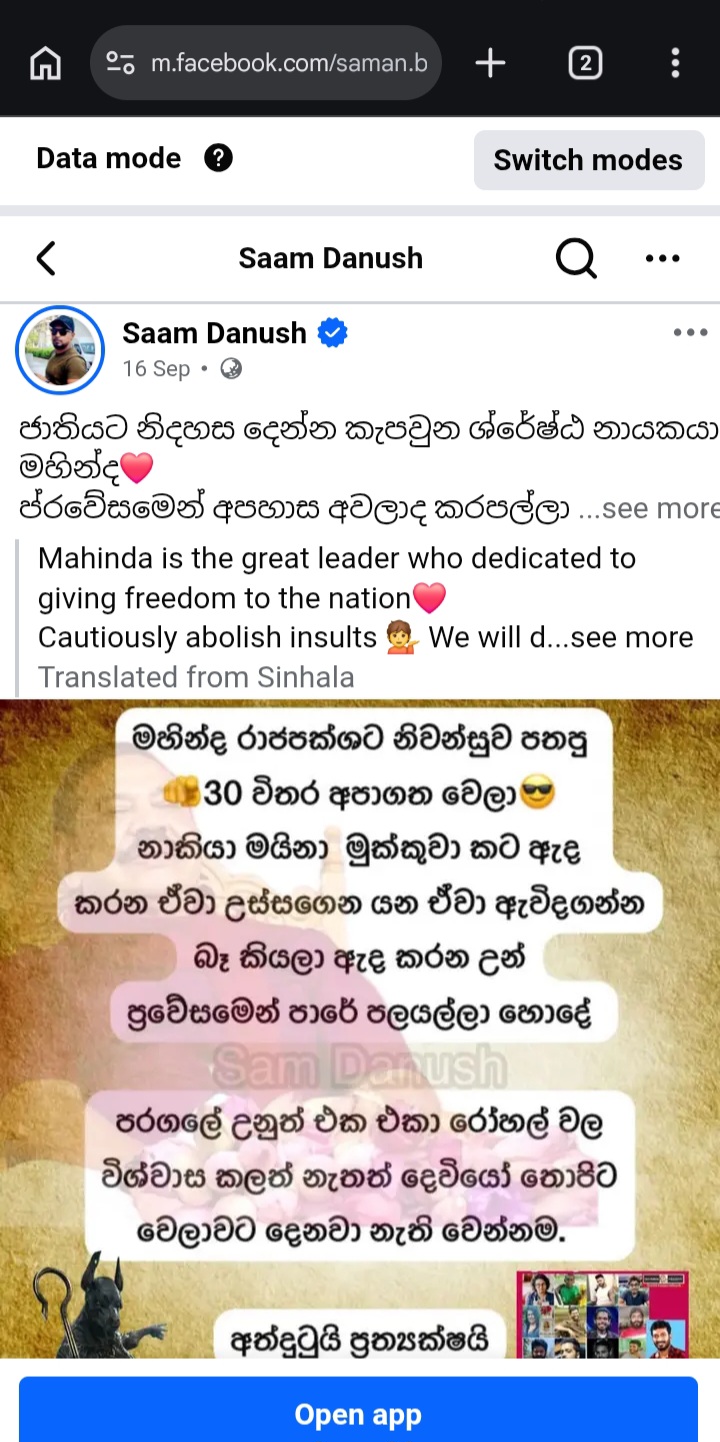Tap the Open app button
This screenshot has height=1442, width=720.
(x=358, y=1414)
